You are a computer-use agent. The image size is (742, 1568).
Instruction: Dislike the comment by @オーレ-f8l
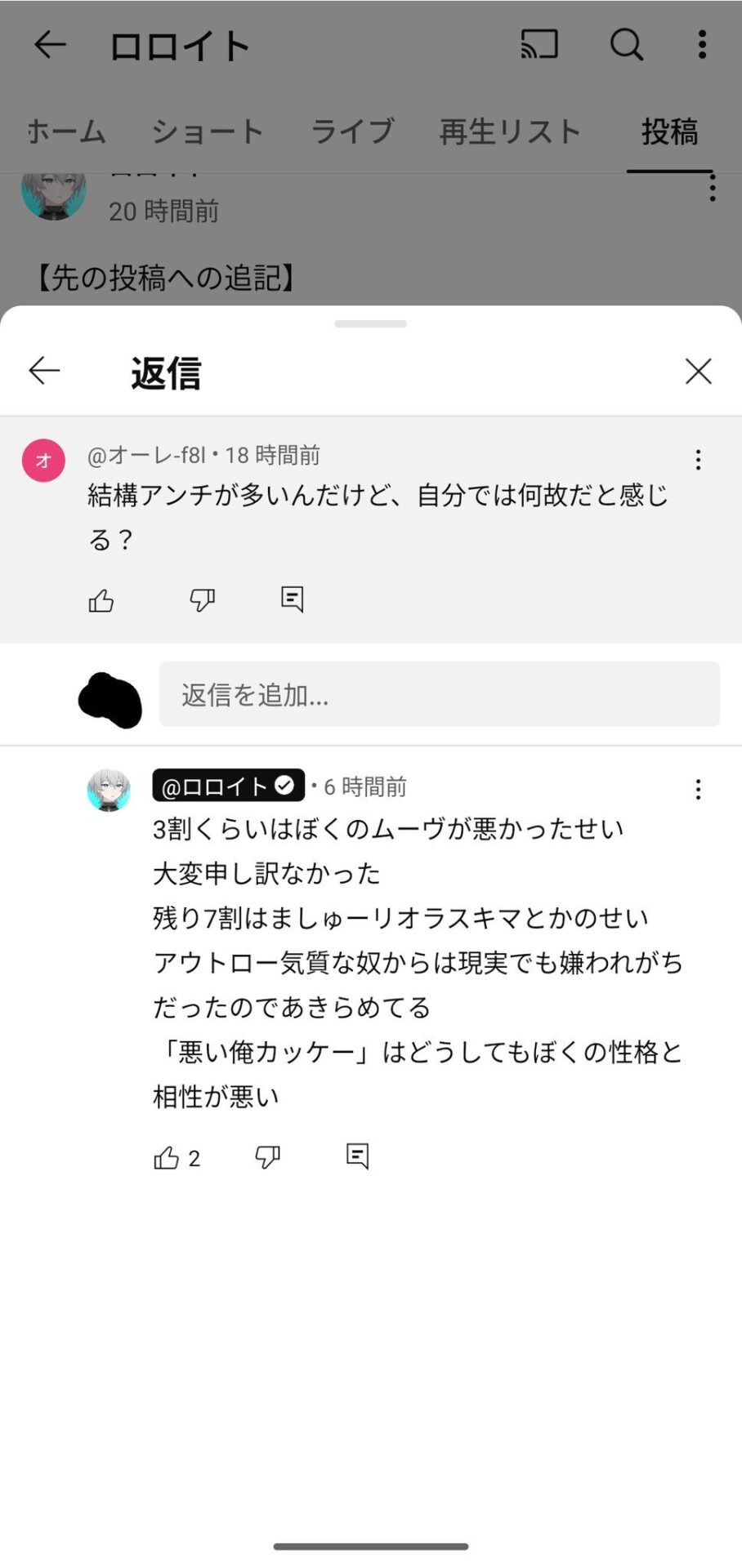pos(202,601)
